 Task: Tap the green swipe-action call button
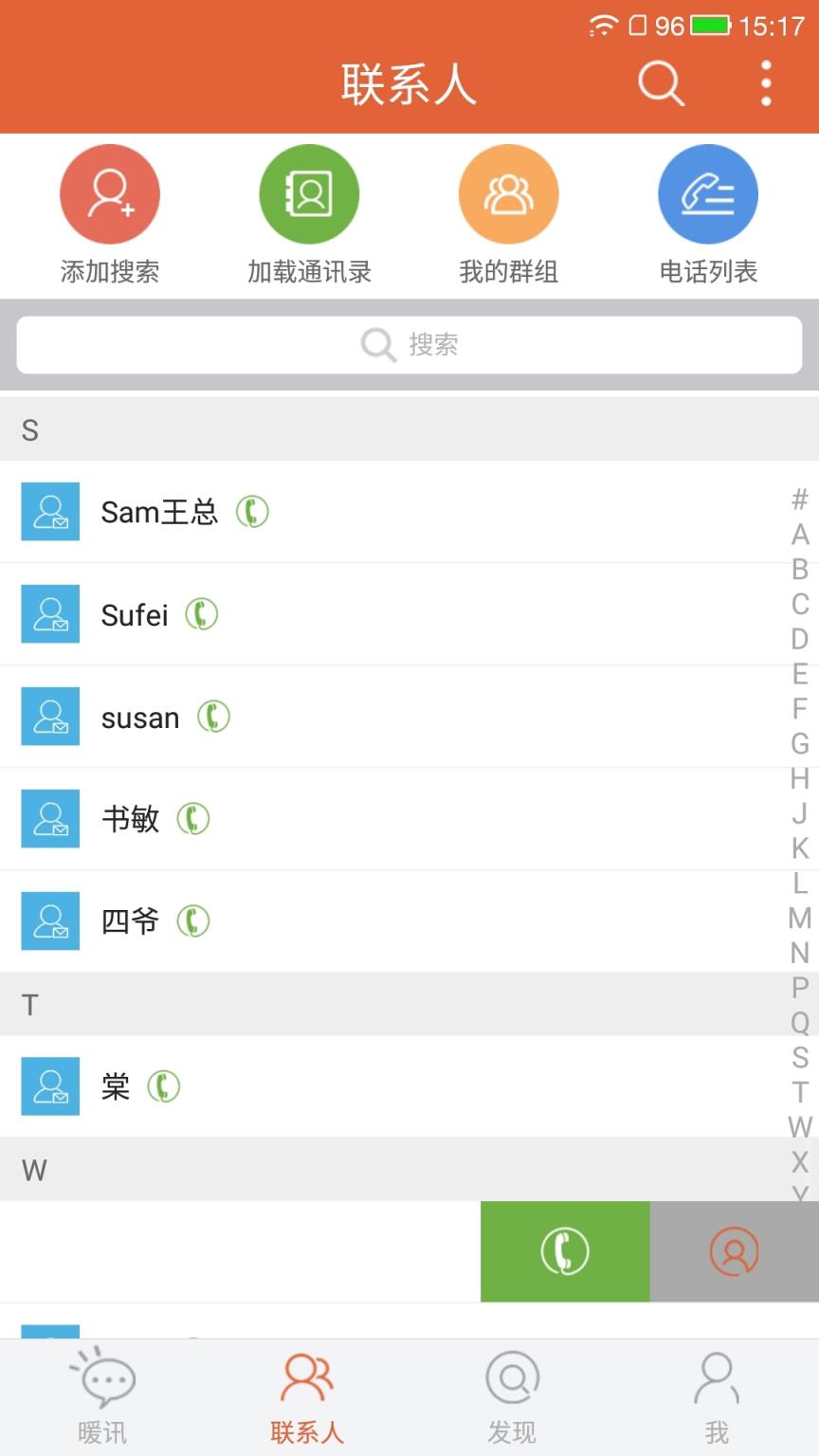(x=565, y=1251)
